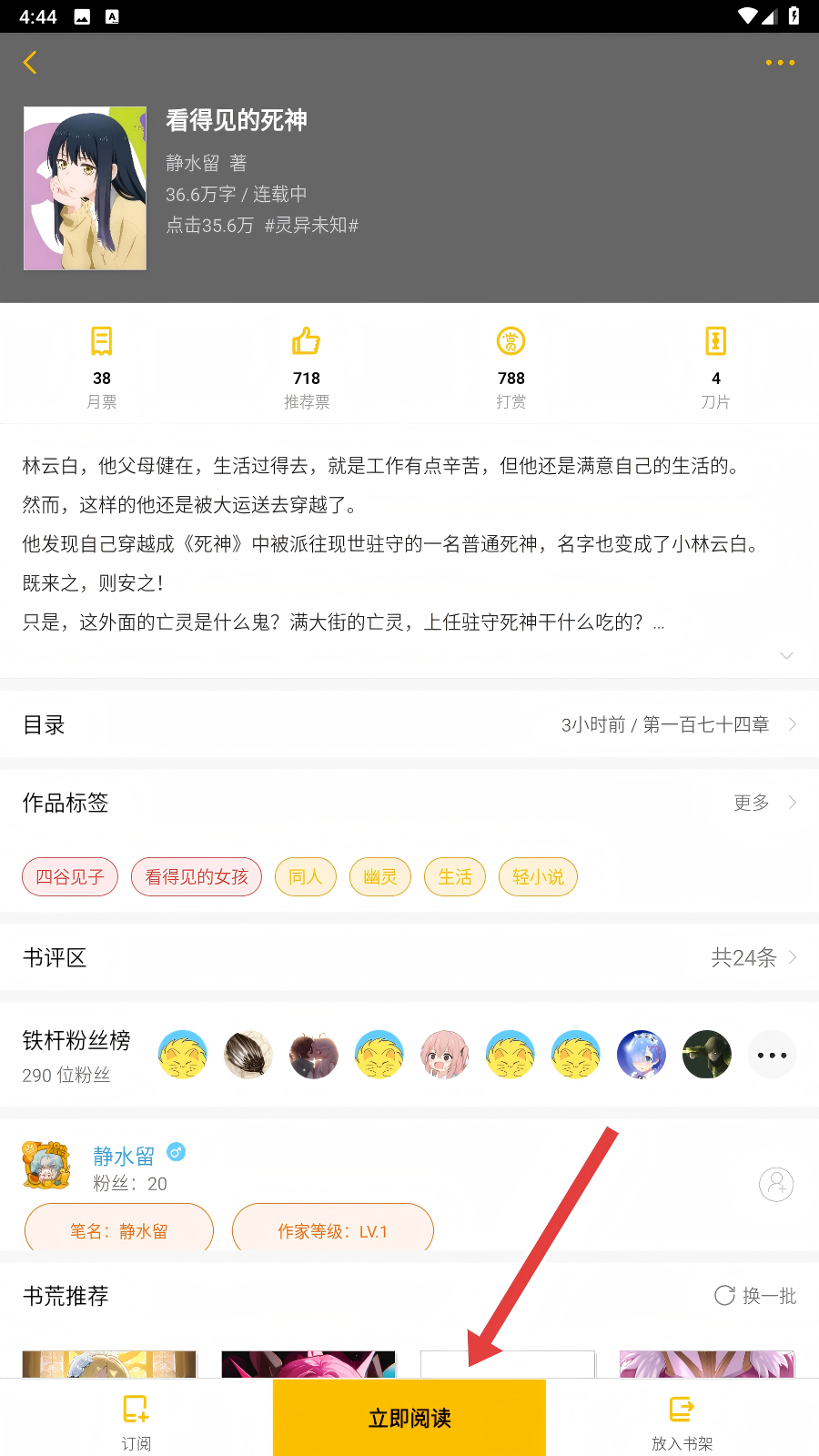Viewport: 819px width, 1456px height.
Task: Send a 刀片 blade
Action: (716, 367)
